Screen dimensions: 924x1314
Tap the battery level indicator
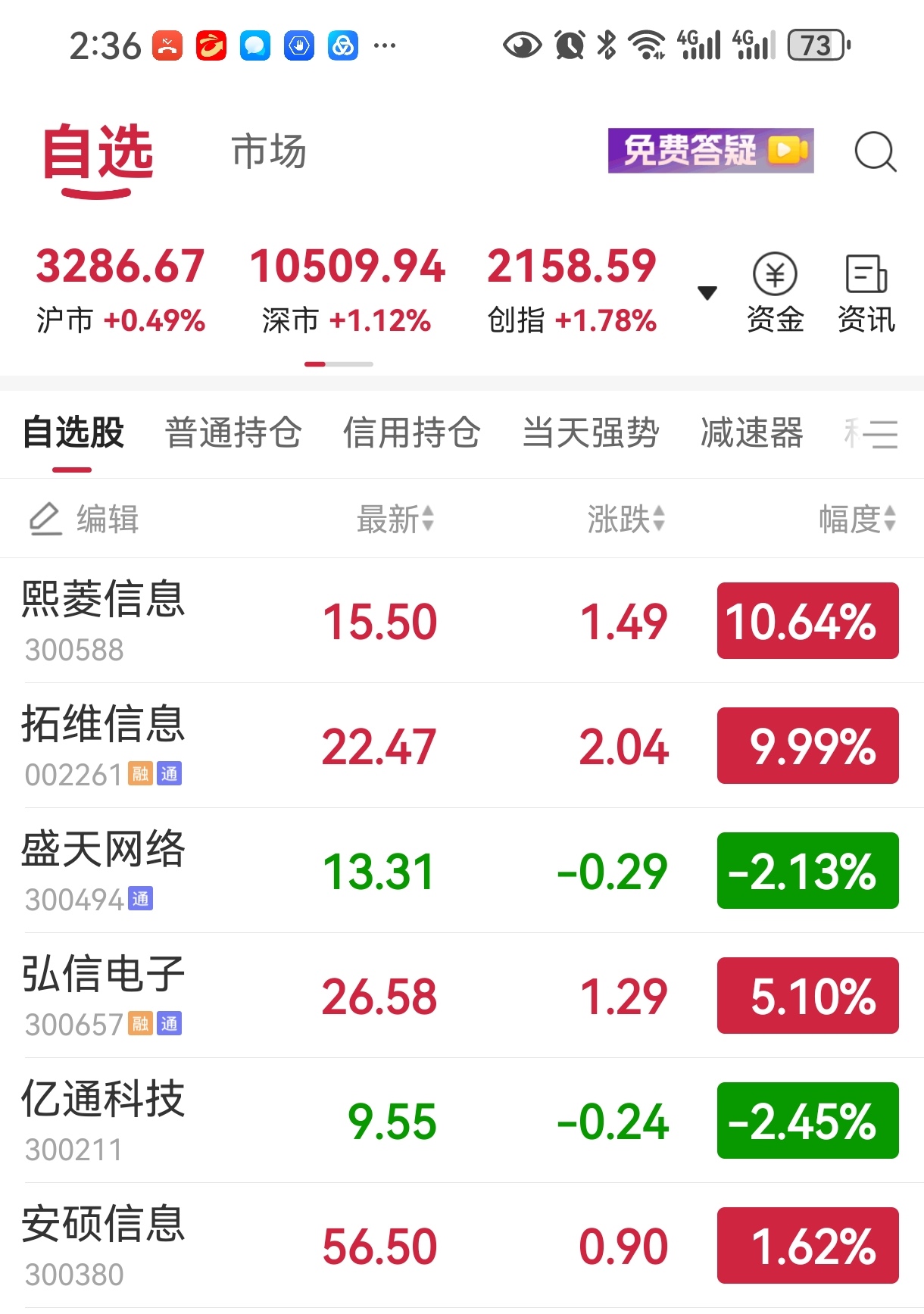point(816,45)
